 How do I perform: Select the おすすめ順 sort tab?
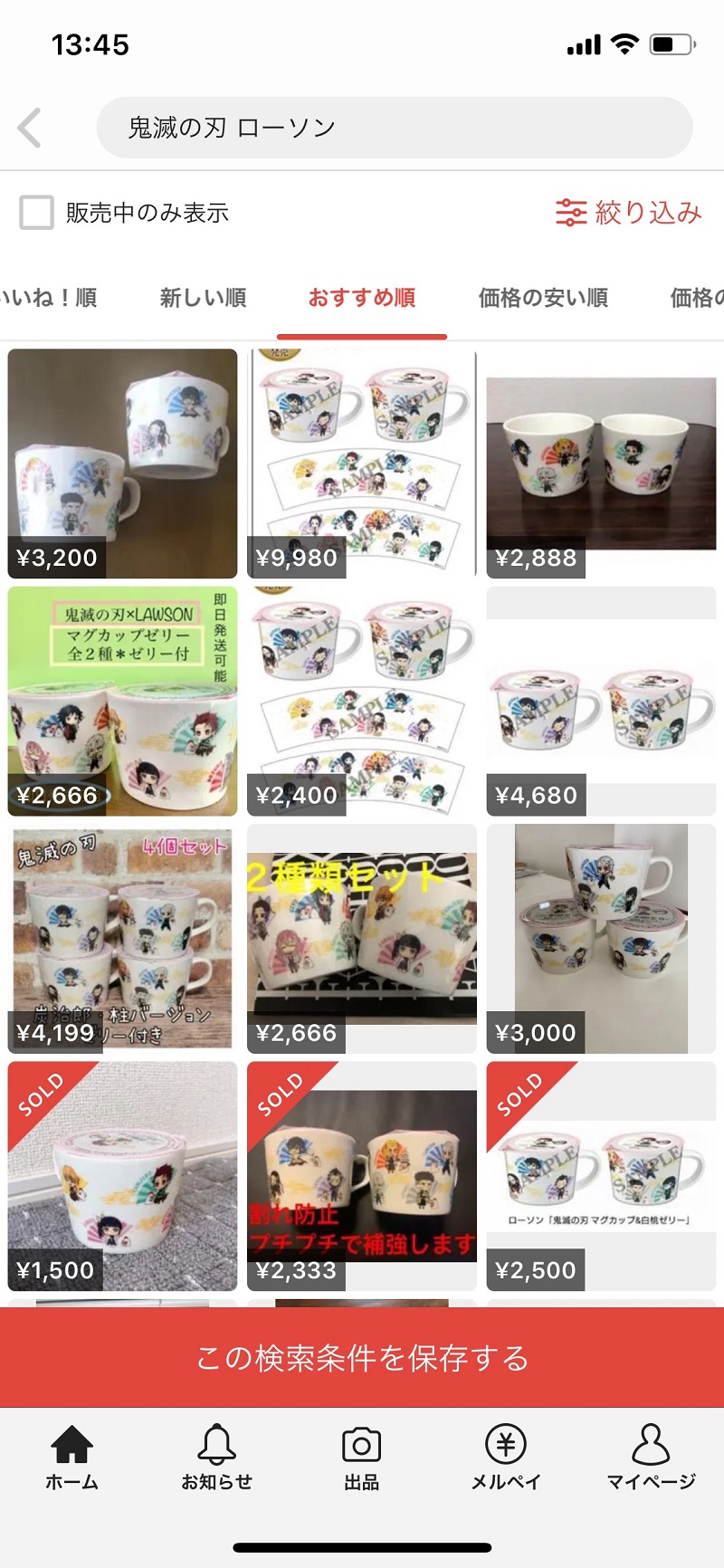(x=362, y=298)
